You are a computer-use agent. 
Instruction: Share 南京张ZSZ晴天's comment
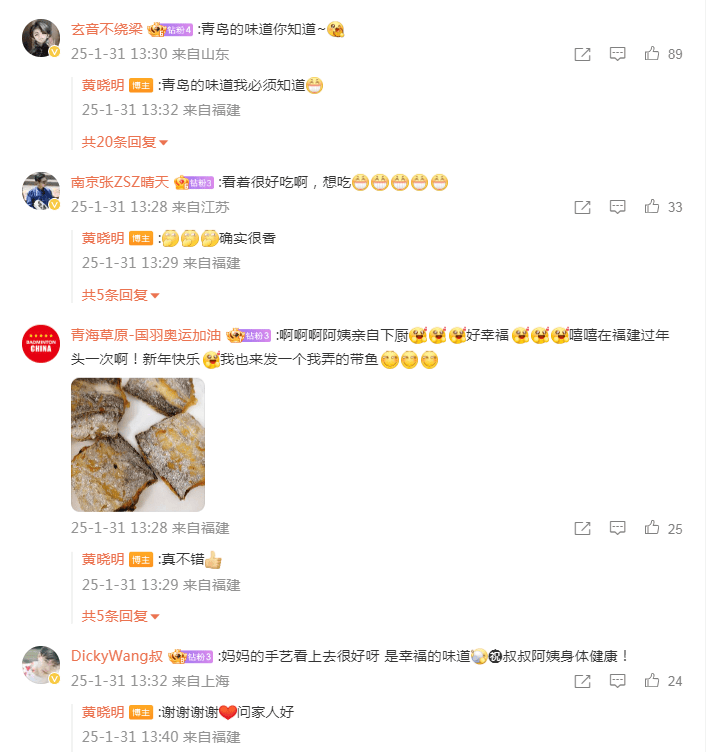coord(582,207)
